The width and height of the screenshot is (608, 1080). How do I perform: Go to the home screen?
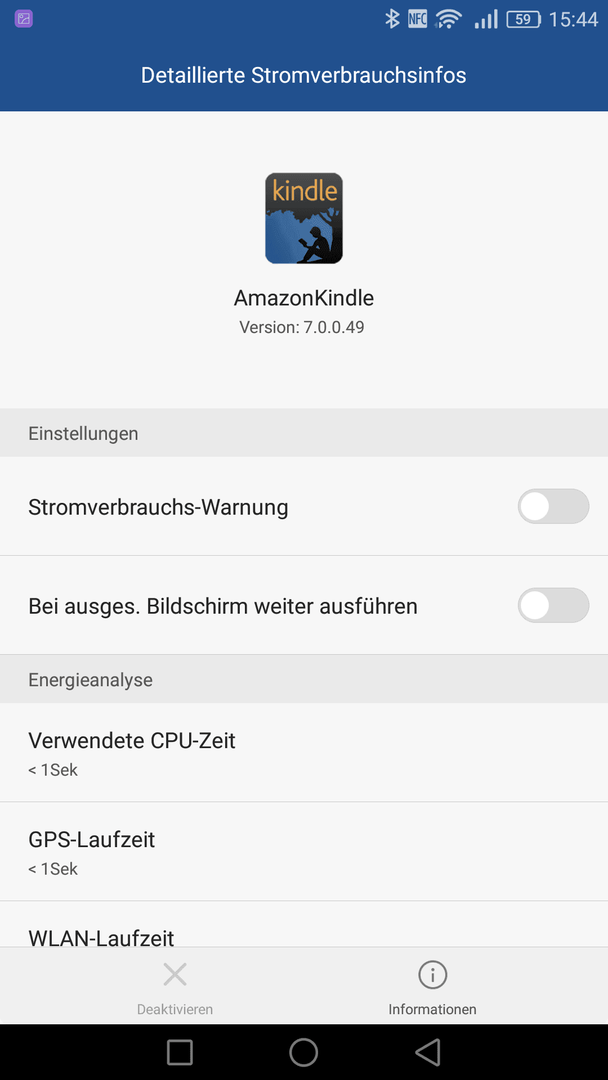click(304, 1052)
